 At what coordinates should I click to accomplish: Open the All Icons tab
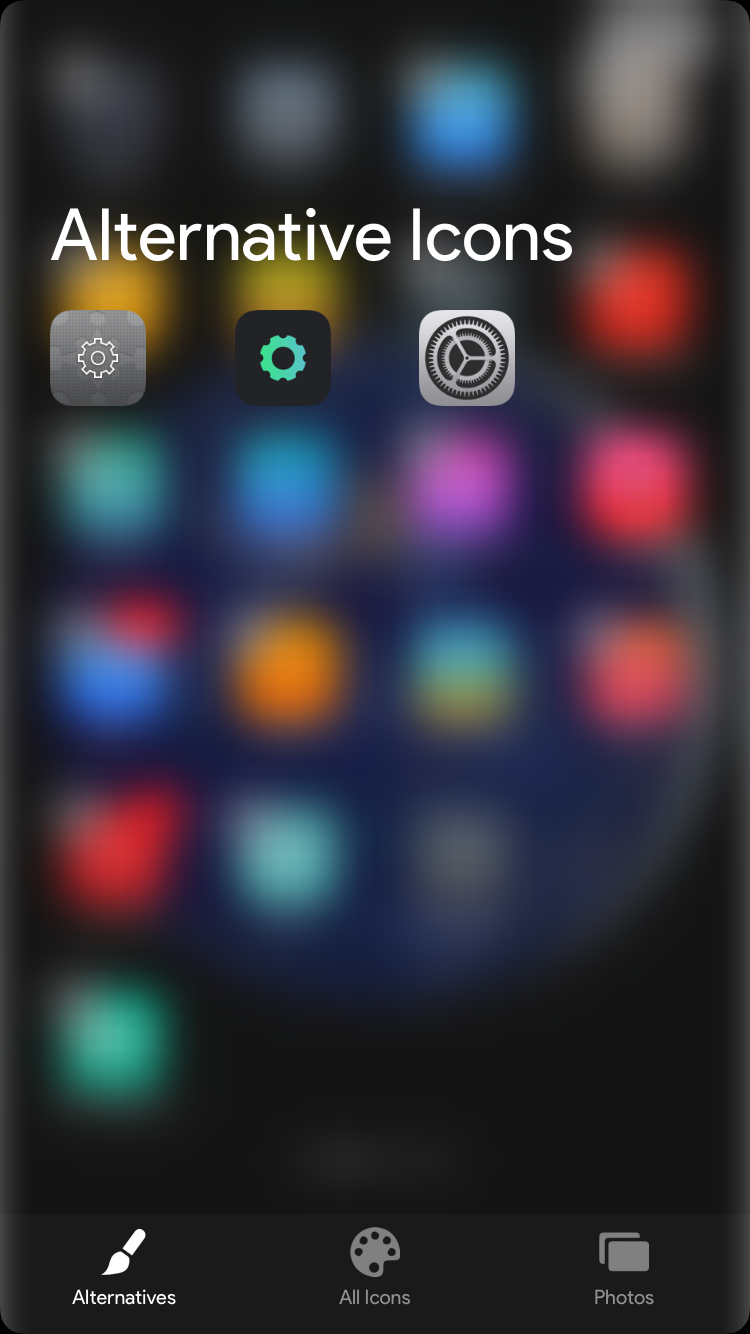pyautogui.click(x=375, y=1268)
